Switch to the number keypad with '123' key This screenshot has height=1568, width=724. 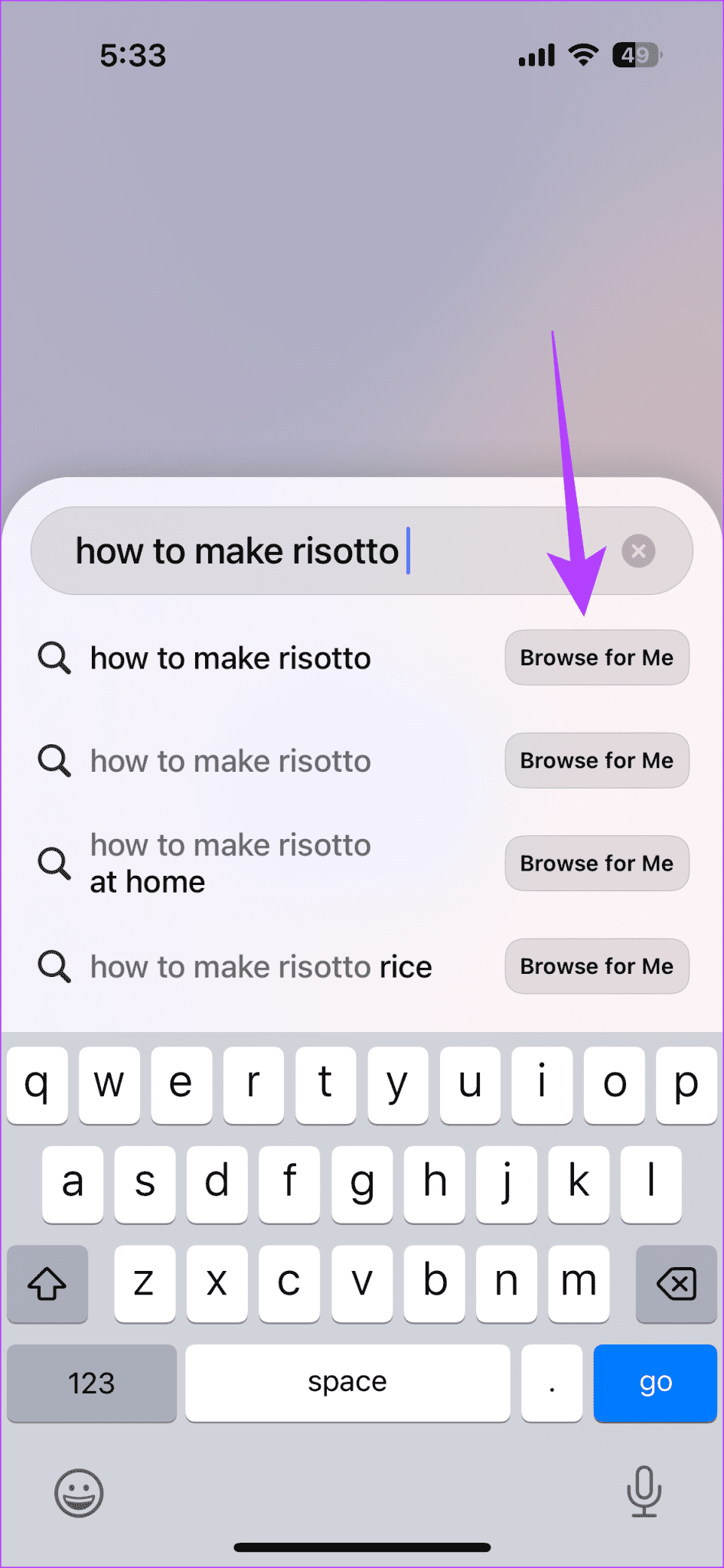click(91, 1383)
